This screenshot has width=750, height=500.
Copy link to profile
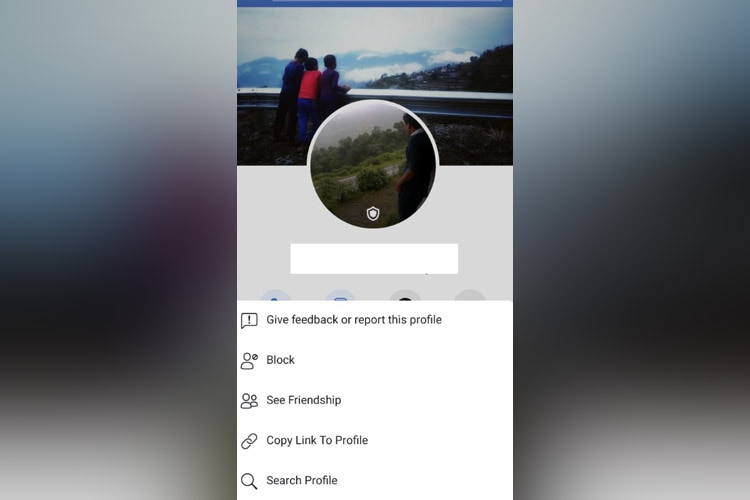[x=316, y=440]
